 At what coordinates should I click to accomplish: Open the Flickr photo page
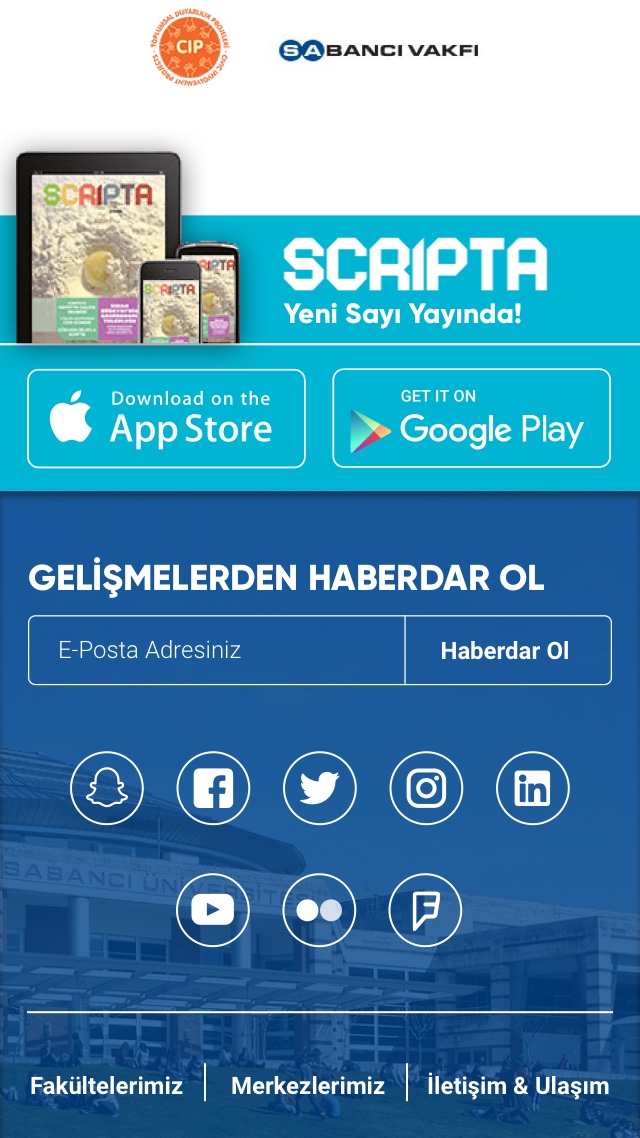320,910
